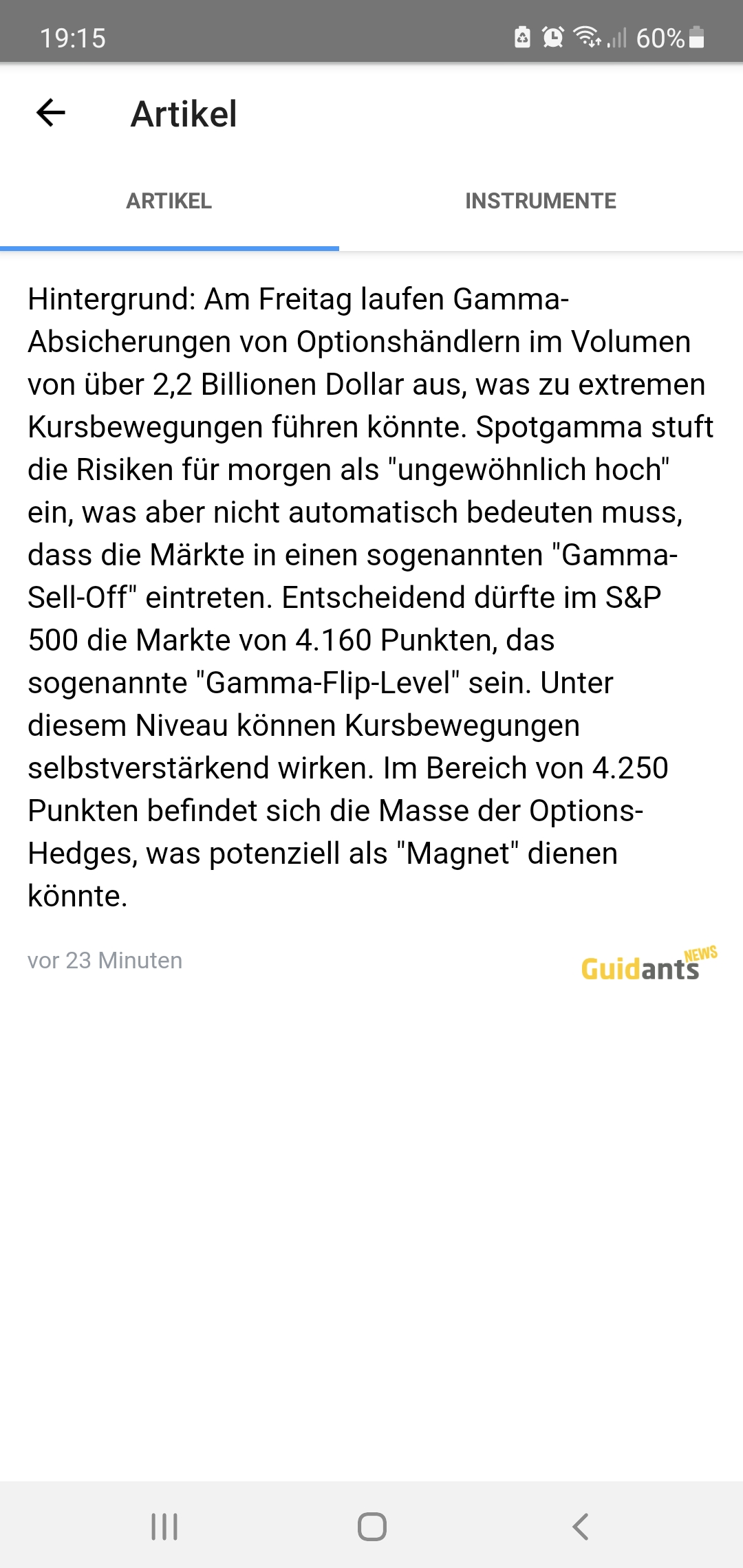Go to the phone's home screen
This screenshot has height=1568, width=743.
point(371,1527)
